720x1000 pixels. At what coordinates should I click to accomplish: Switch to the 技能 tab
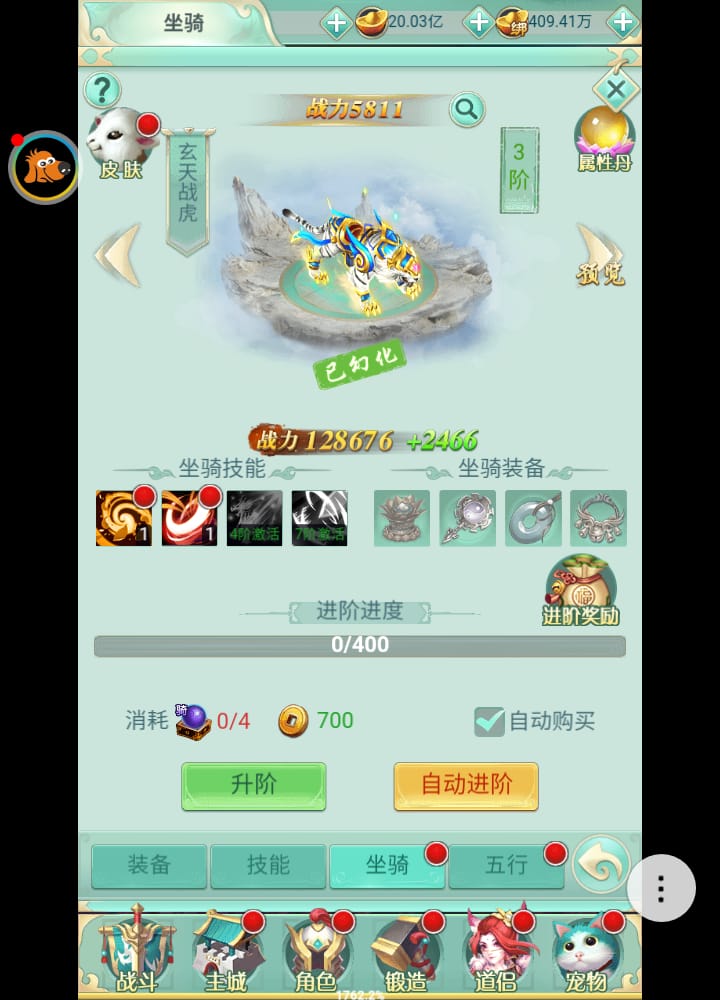(268, 866)
